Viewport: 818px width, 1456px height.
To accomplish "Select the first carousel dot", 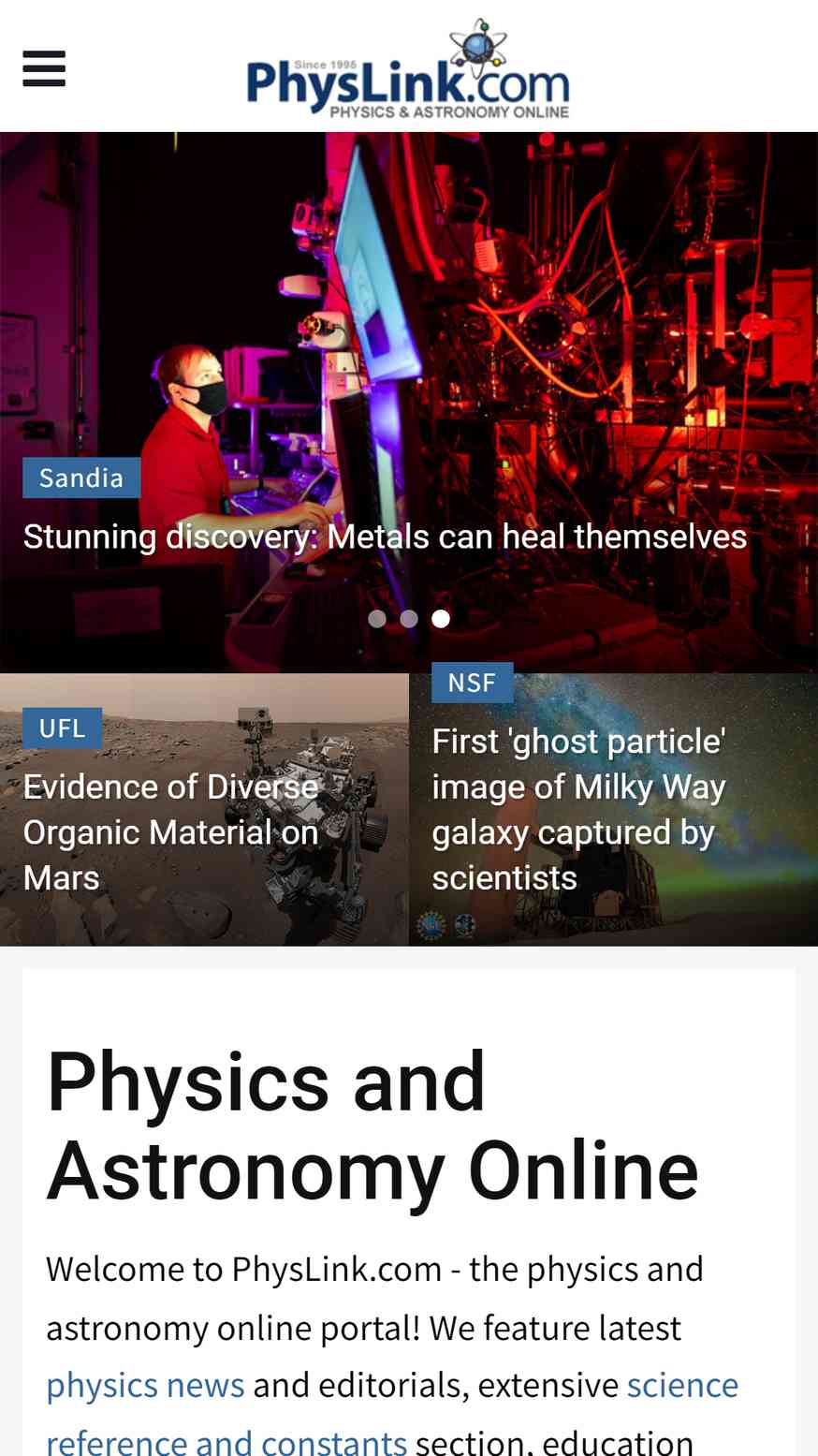I will [377, 619].
